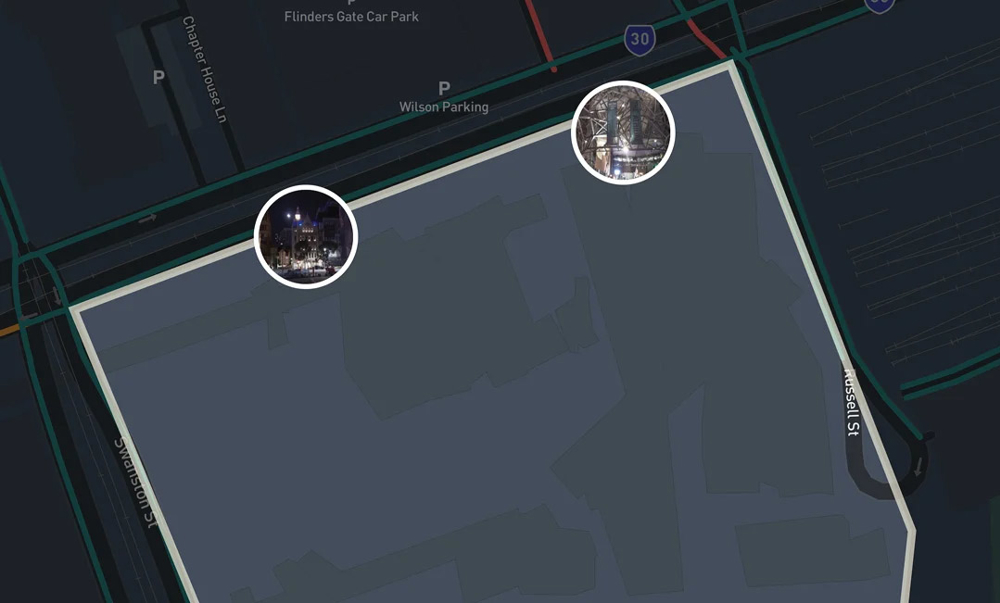1000x603 pixels.
Task: Open the steel-framework structure photo marker
Action: (x=622, y=133)
